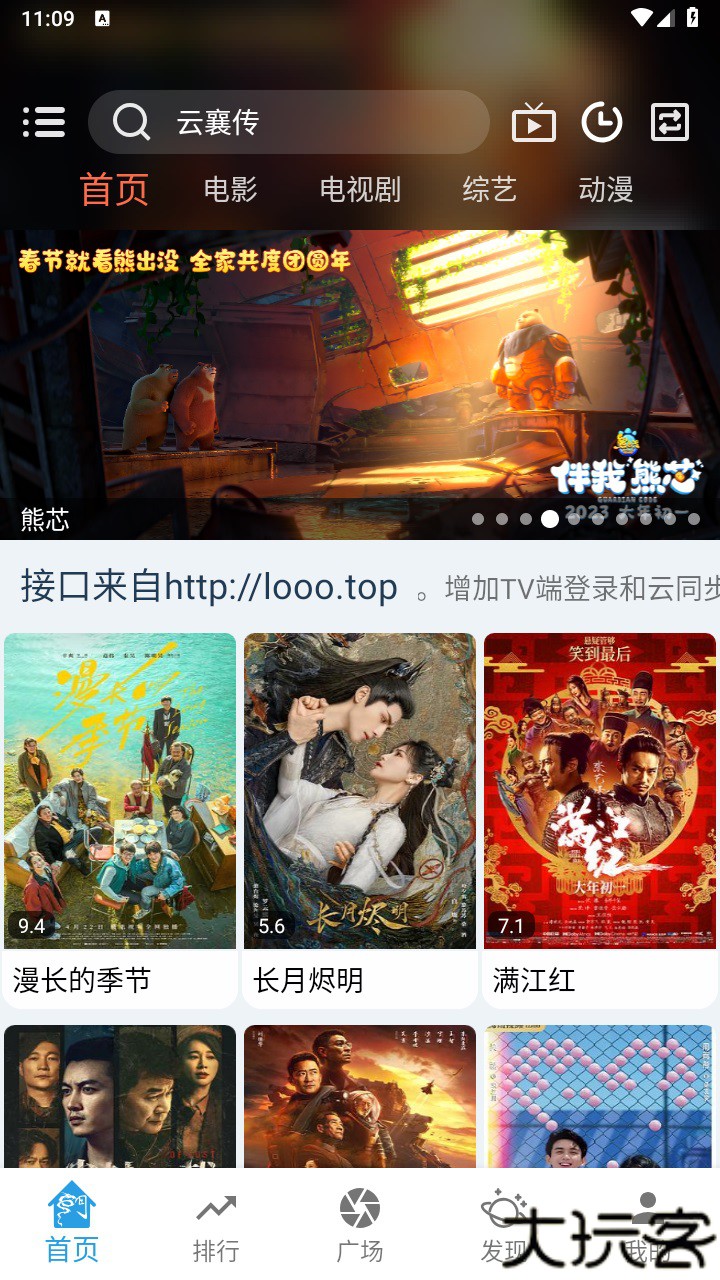Open the live TV icon in top bar

(534, 122)
